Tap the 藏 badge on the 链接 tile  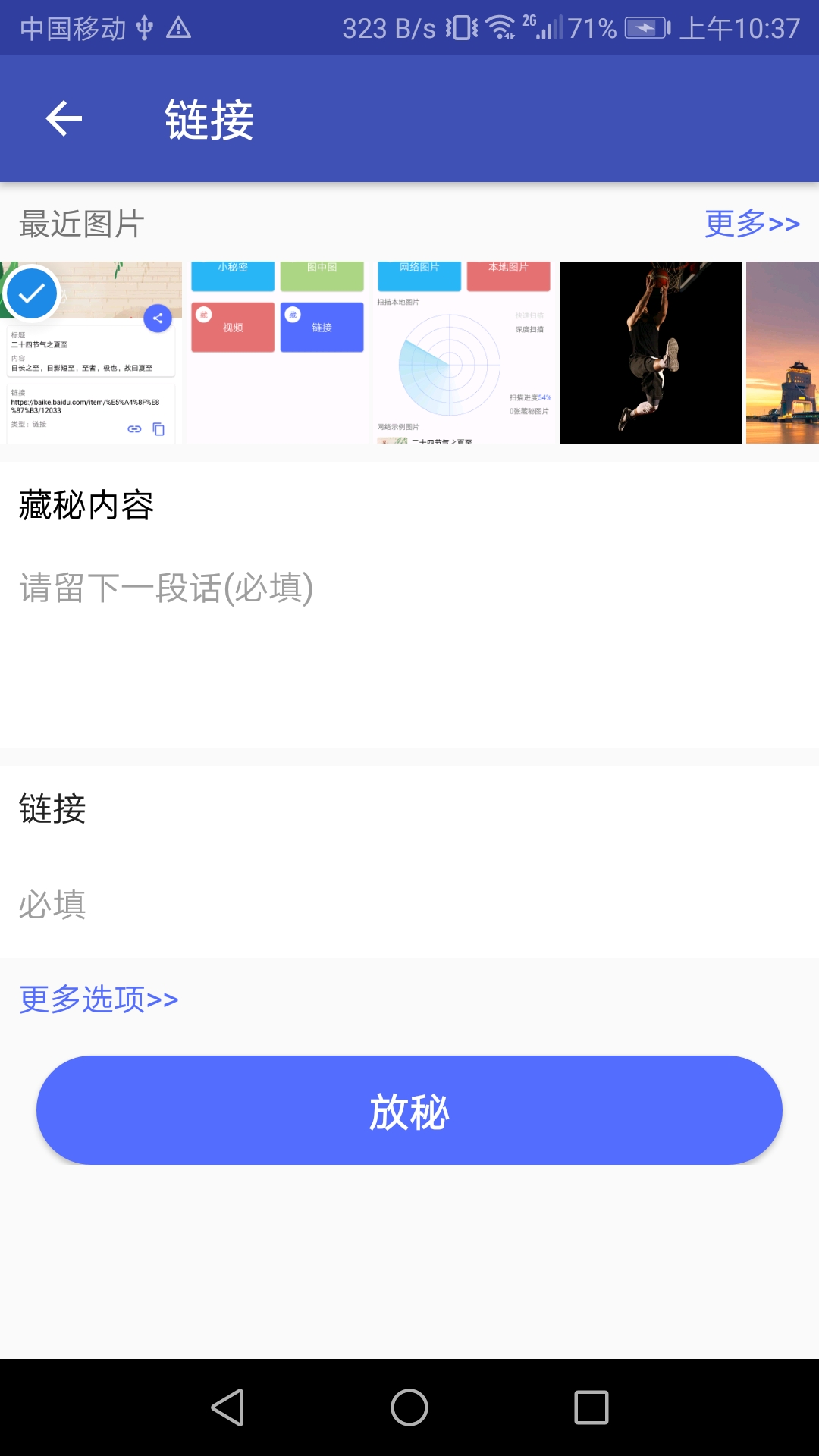[x=291, y=315]
